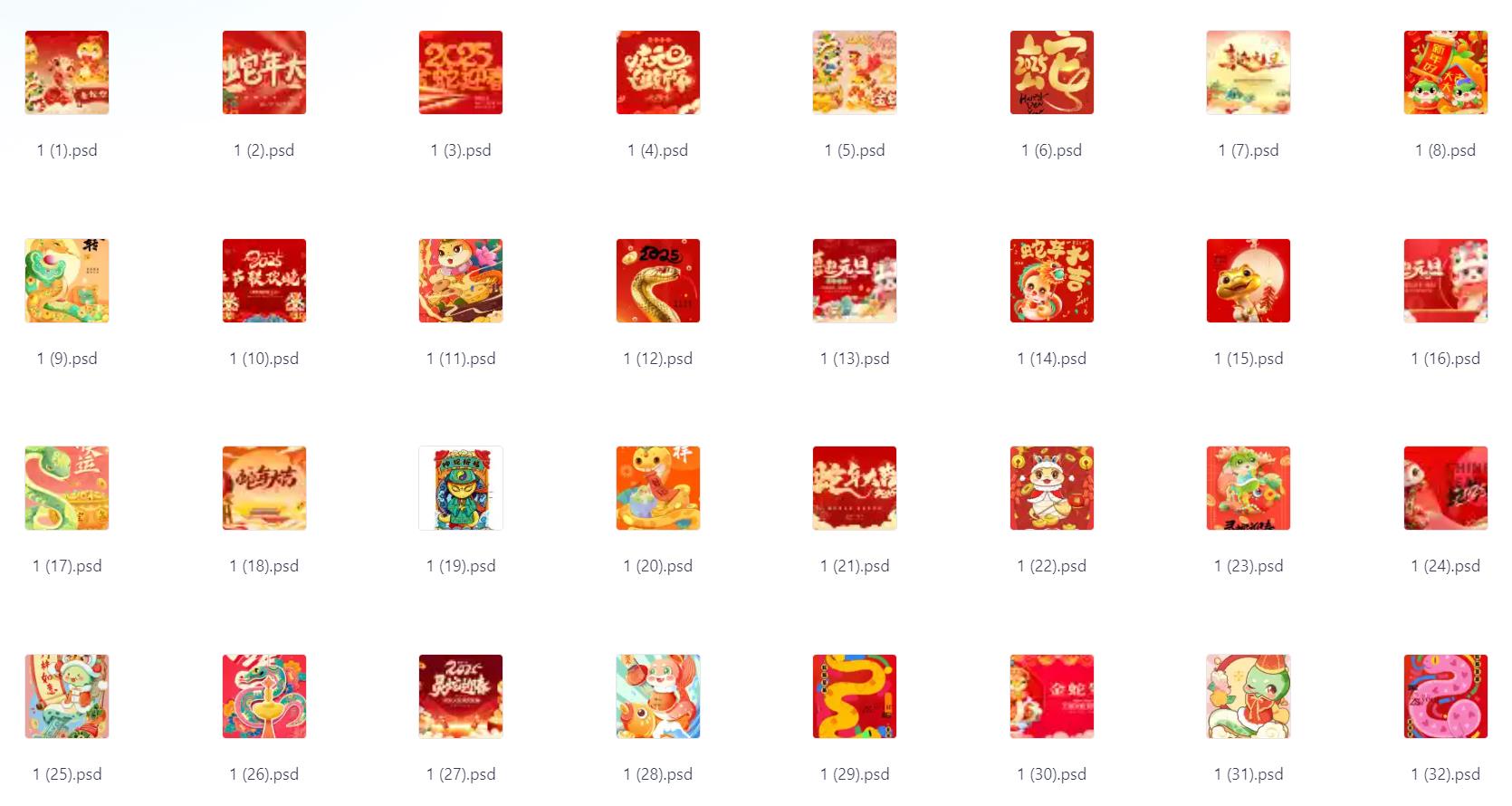
Task: Select the file 1 (2).psd
Action: tap(263, 72)
